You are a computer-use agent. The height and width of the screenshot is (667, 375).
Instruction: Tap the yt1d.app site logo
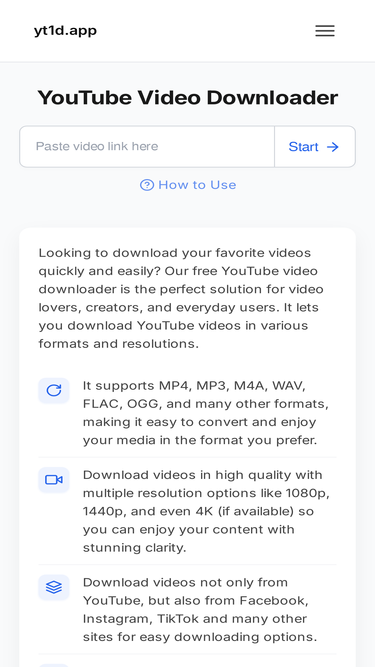(x=65, y=31)
